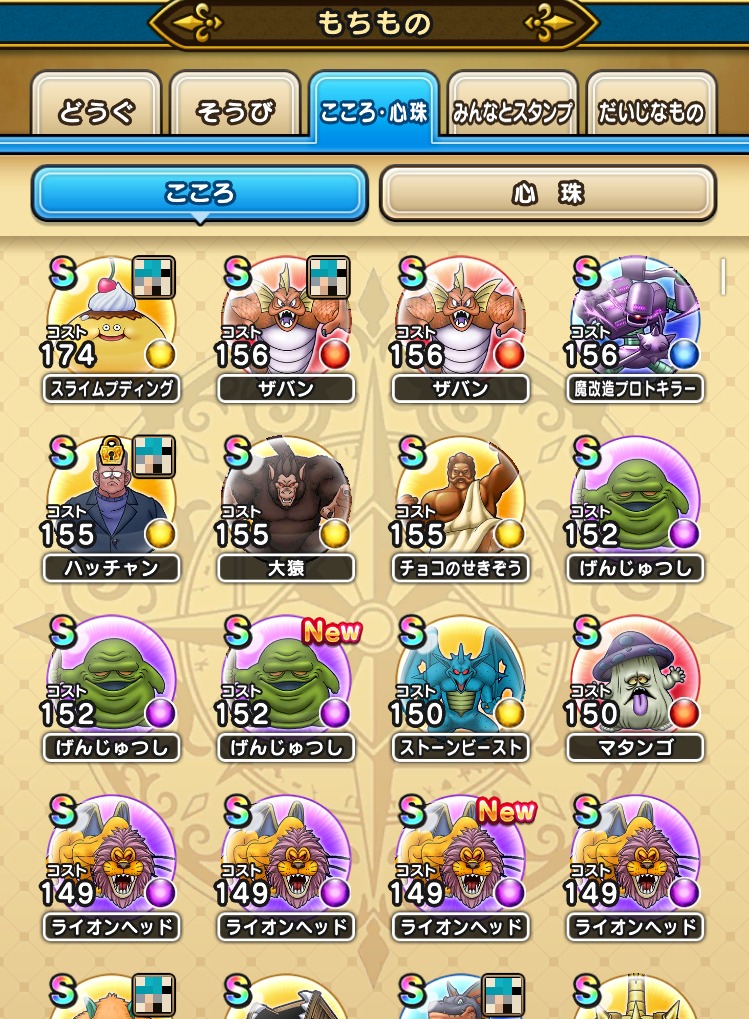Switch to the どうぐ tab
This screenshot has width=749, height=1019.
tap(96, 111)
